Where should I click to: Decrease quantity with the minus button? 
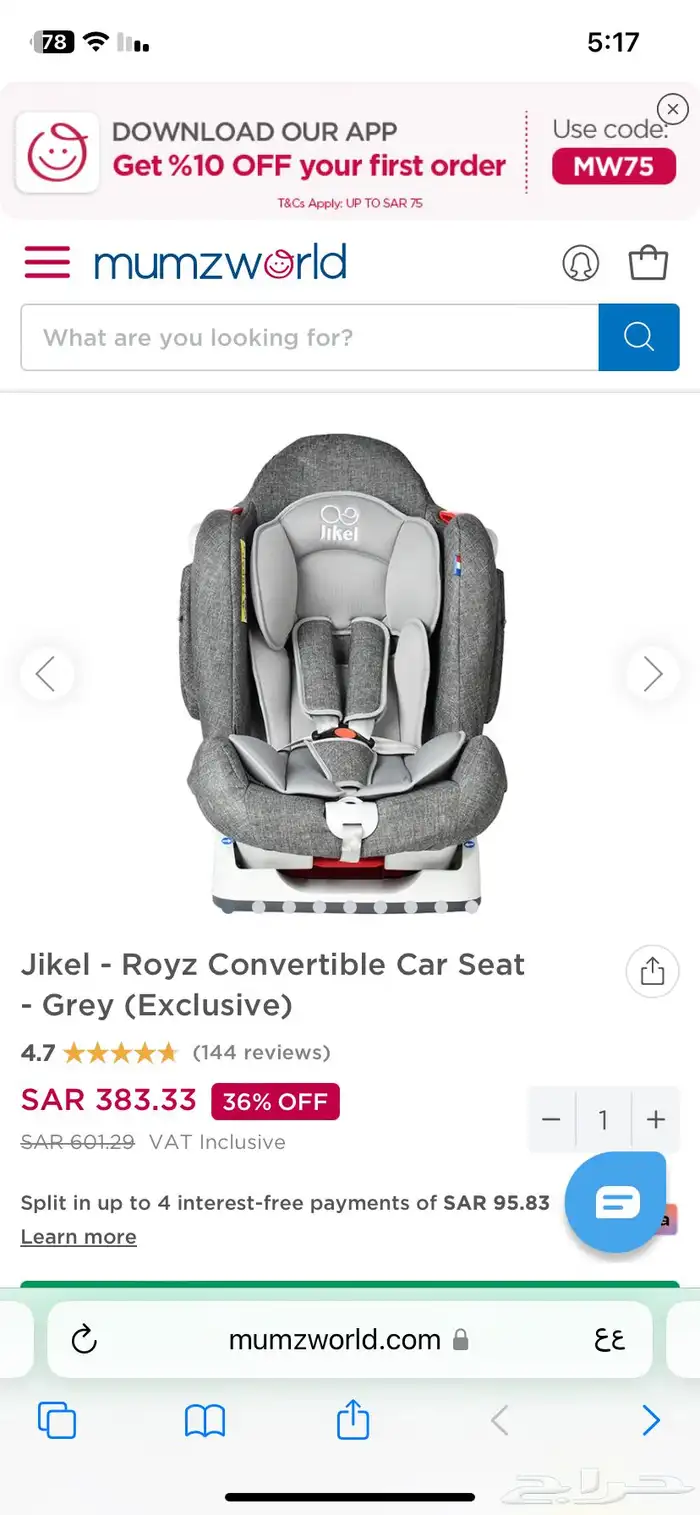[x=551, y=1120]
